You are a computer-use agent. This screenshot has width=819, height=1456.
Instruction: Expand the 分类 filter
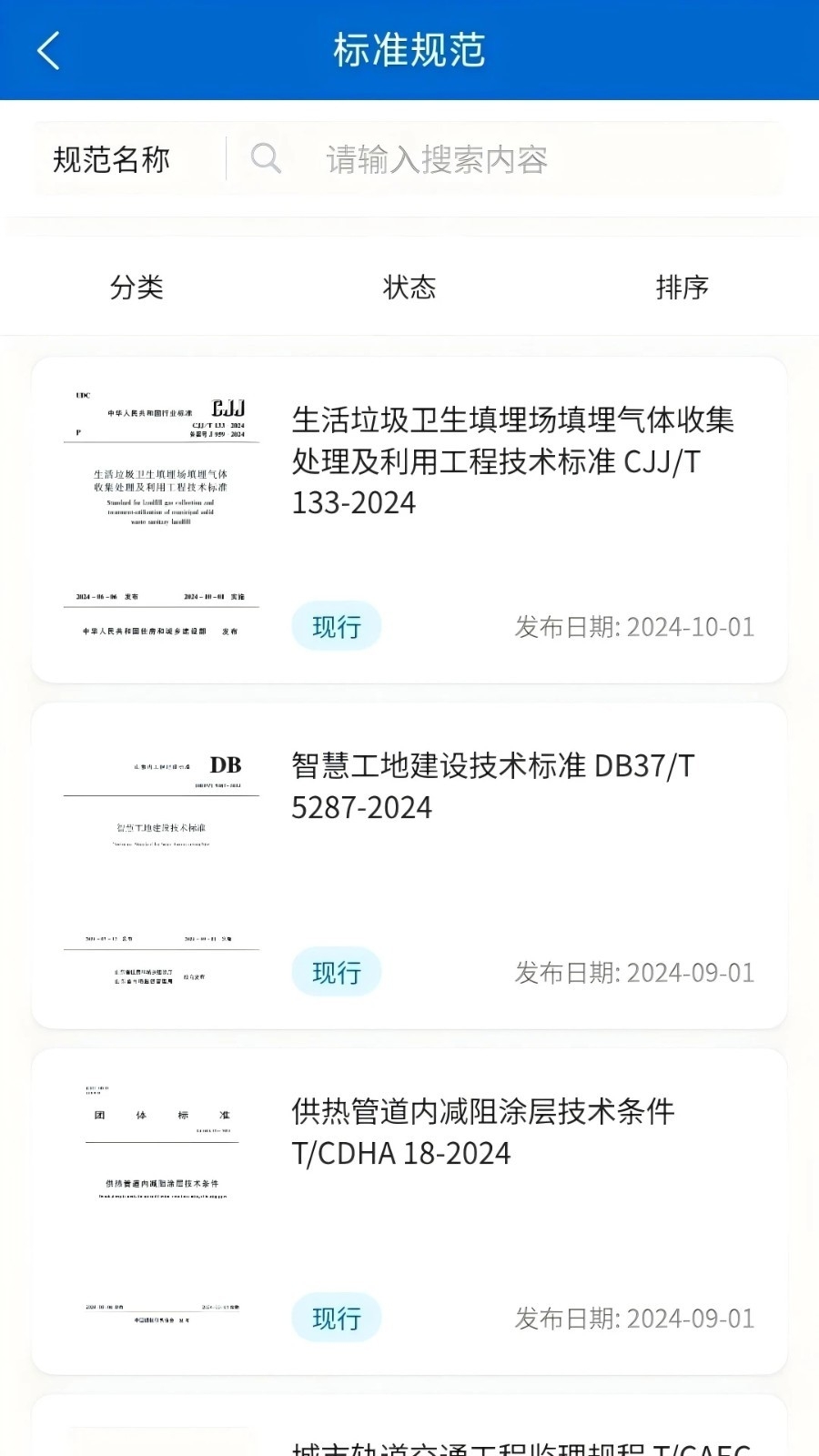[x=136, y=288]
